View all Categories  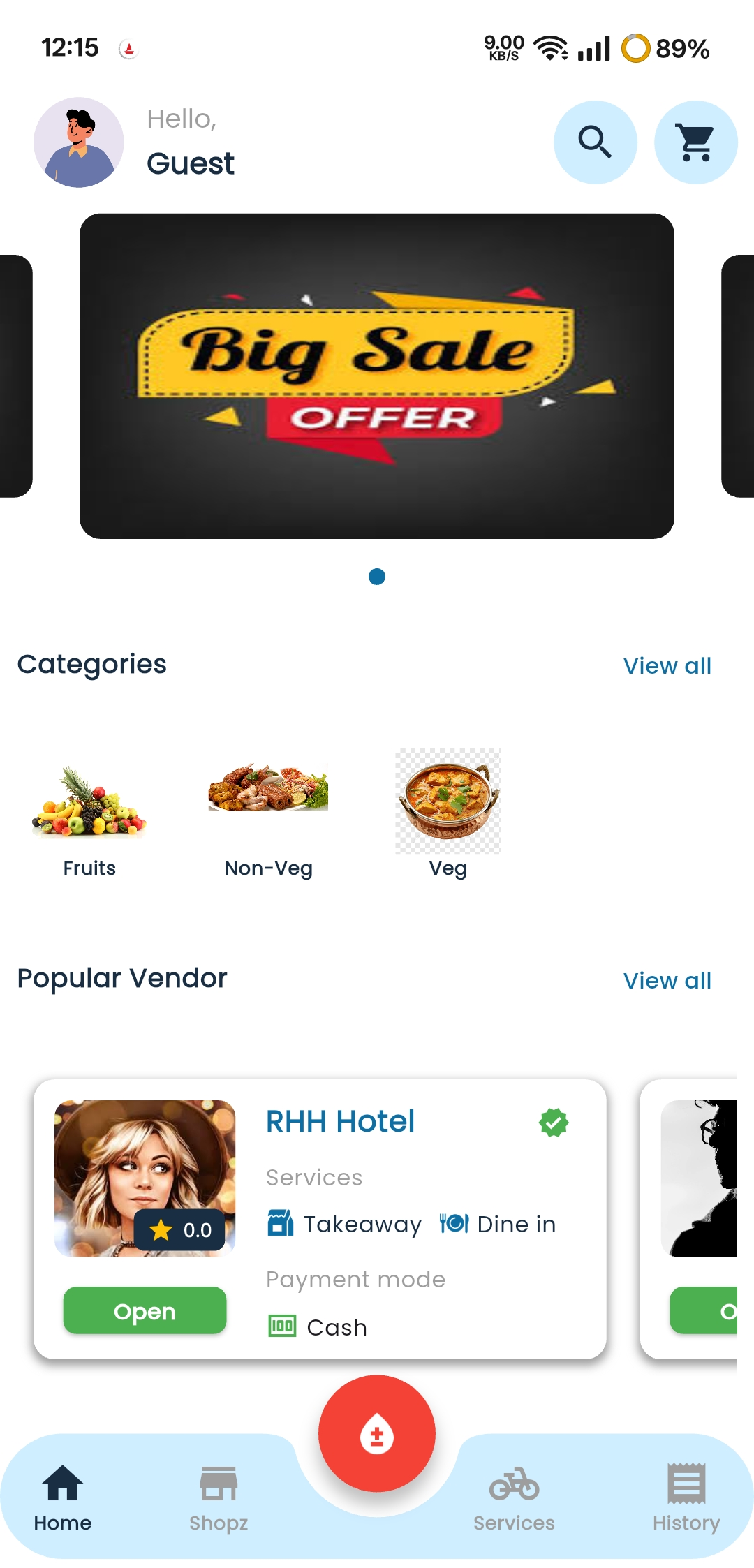pos(667,666)
